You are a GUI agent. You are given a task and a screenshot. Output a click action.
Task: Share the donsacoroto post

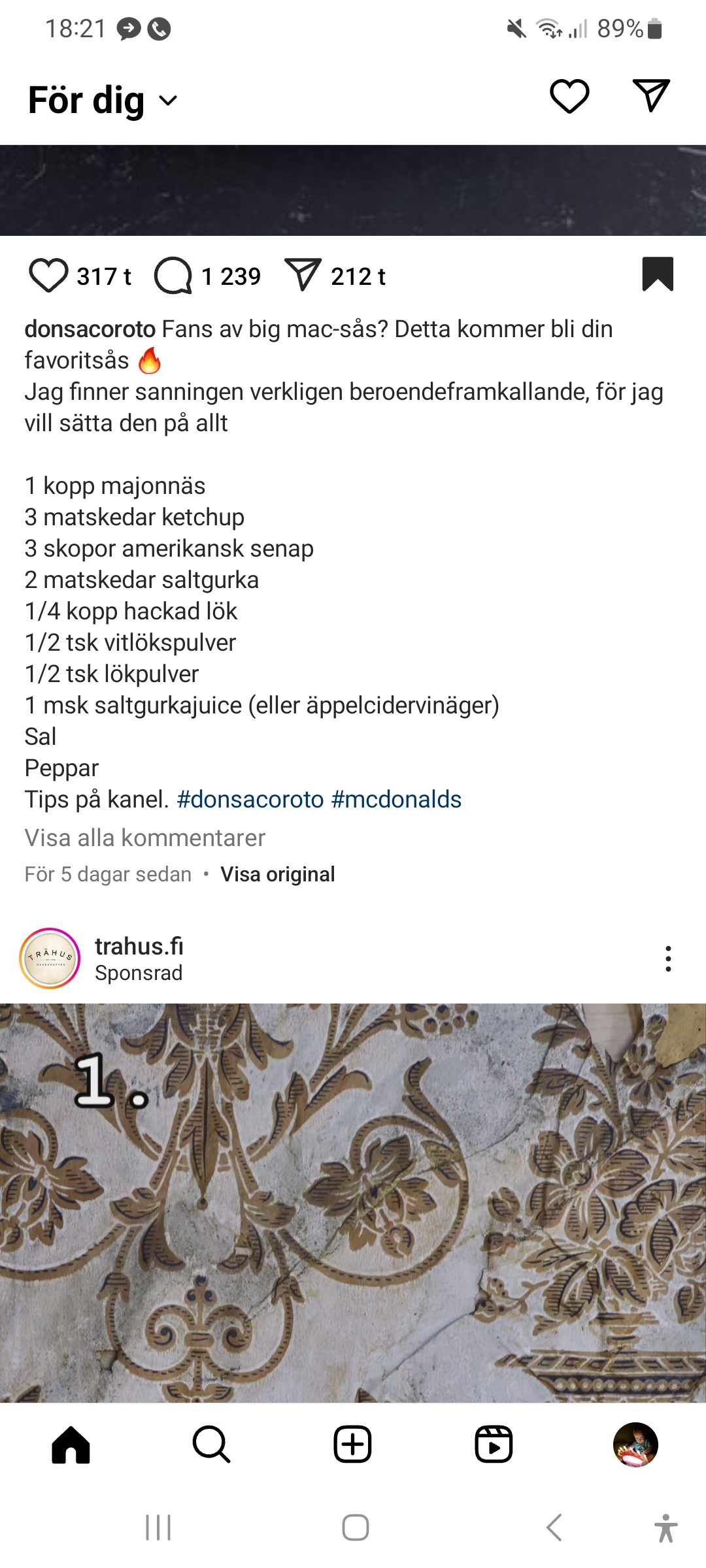(x=303, y=275)
